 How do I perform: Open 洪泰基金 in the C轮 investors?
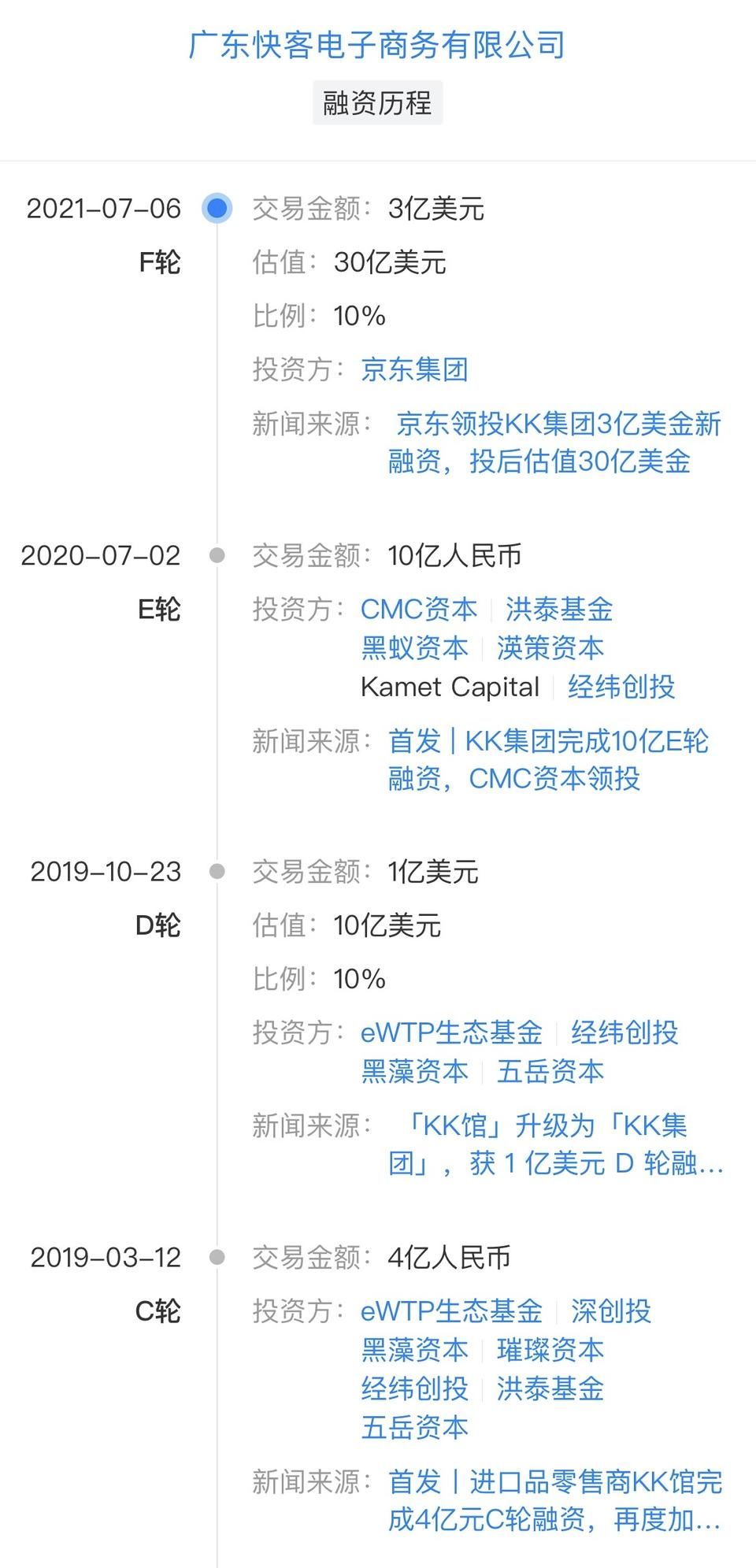tap(550, 1388)
